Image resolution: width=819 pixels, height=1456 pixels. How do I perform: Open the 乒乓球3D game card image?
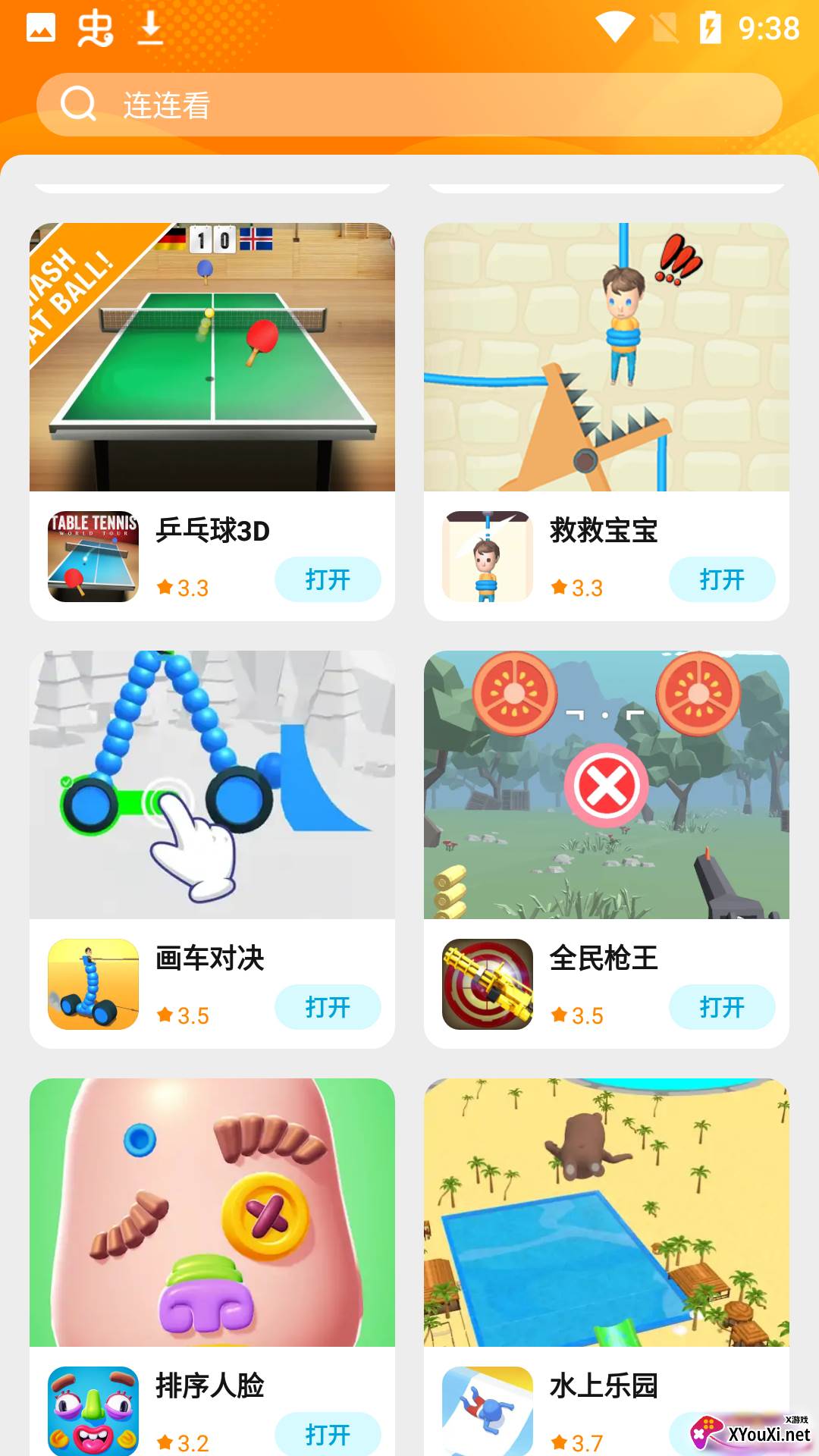pos(212,357)
